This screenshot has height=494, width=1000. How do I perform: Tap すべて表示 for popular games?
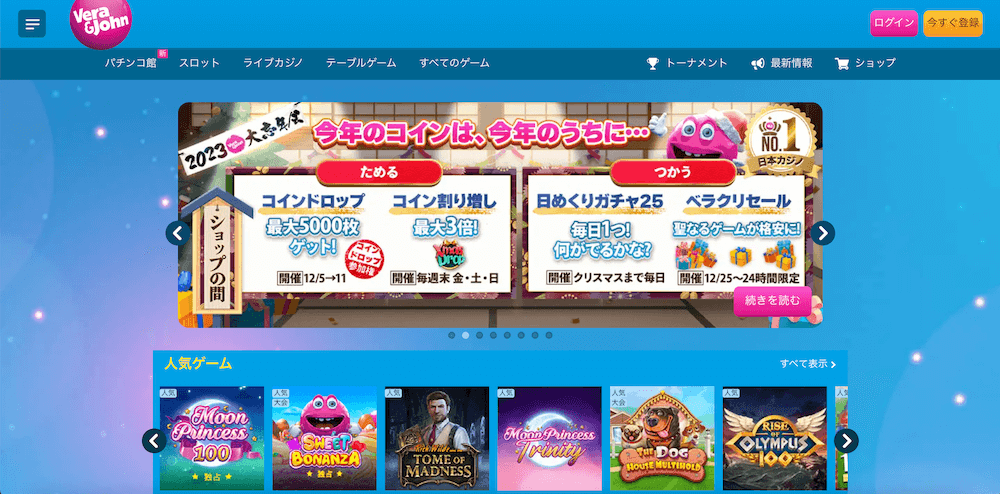click(x=807, y=364)
